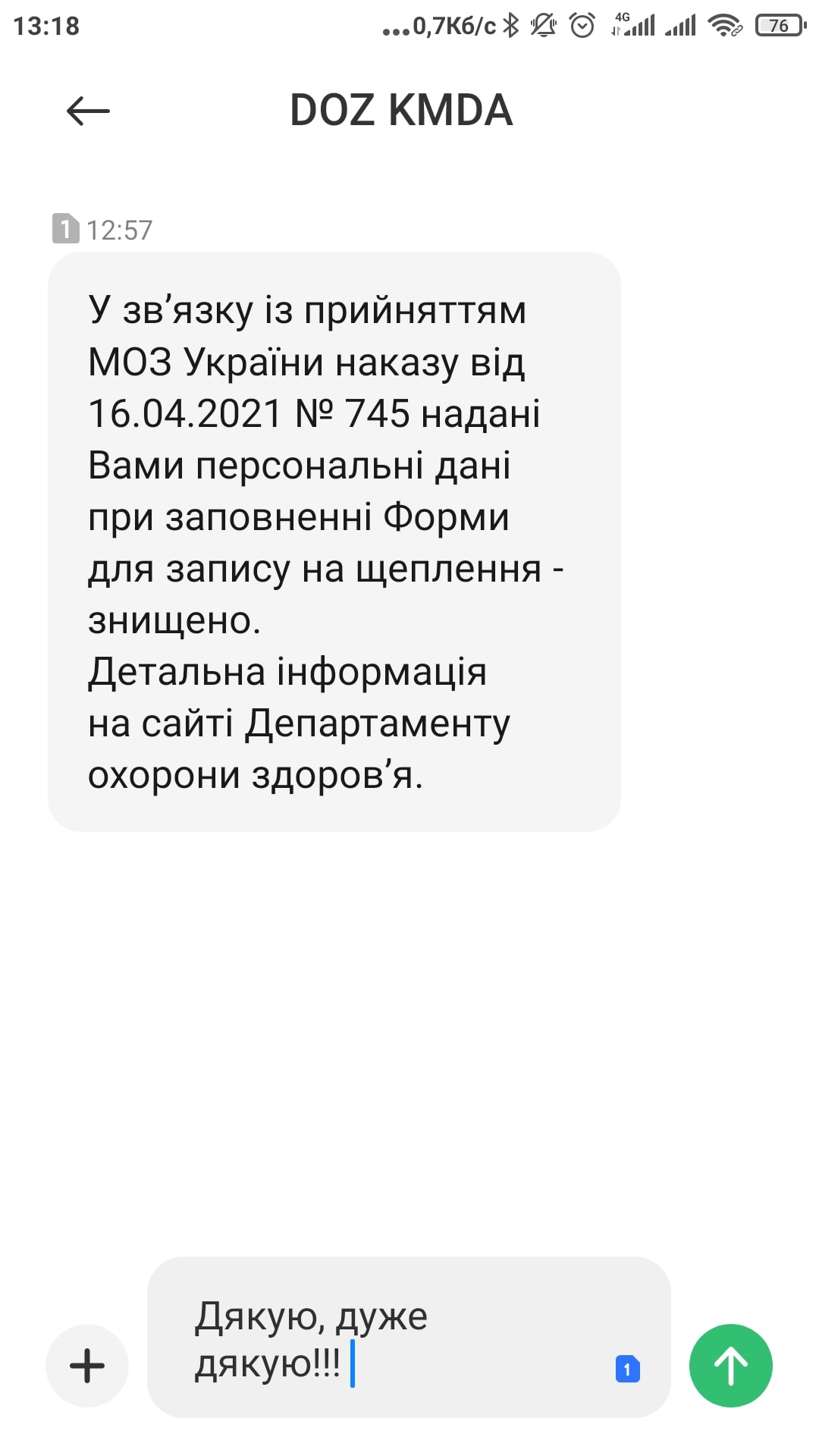Send the typed message
819x1456 pixels.
[730, 1366]
